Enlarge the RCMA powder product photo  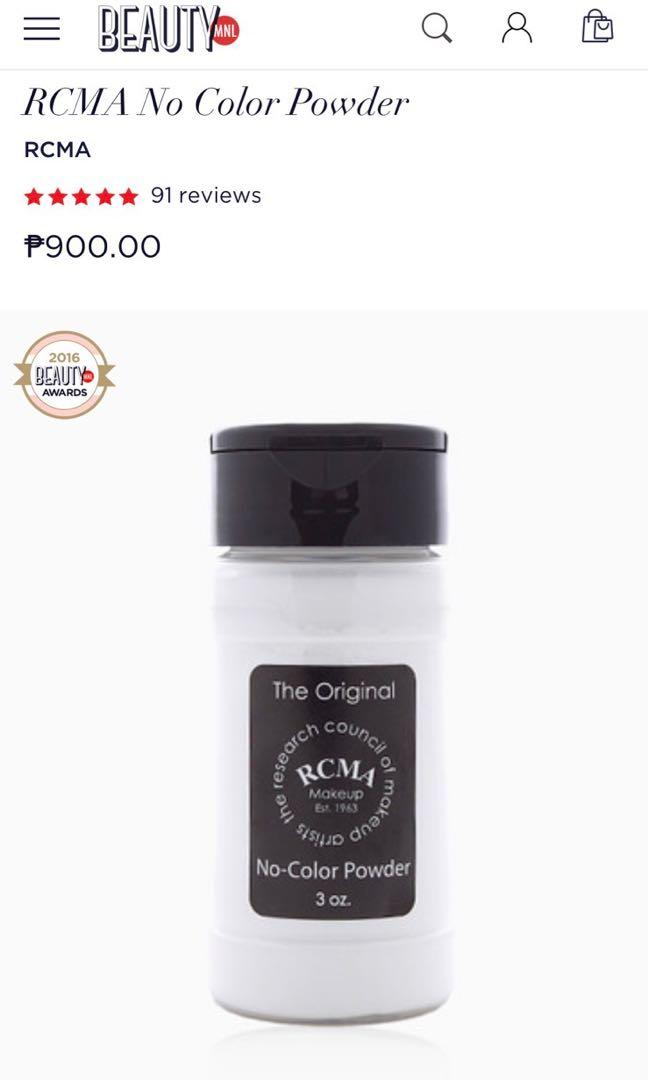pos(329,722)
